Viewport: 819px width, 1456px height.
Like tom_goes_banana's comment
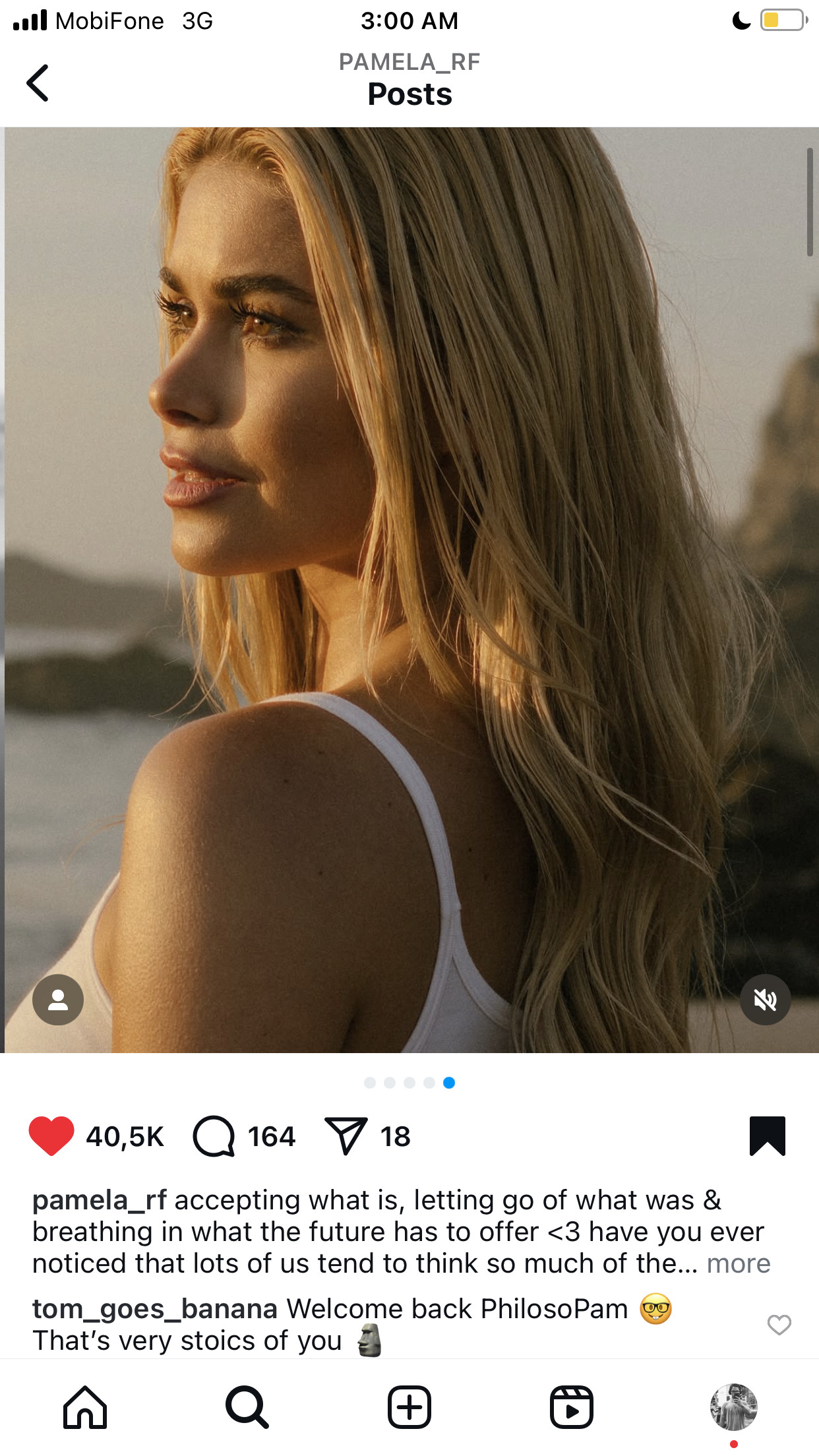tap(779, 1325)
